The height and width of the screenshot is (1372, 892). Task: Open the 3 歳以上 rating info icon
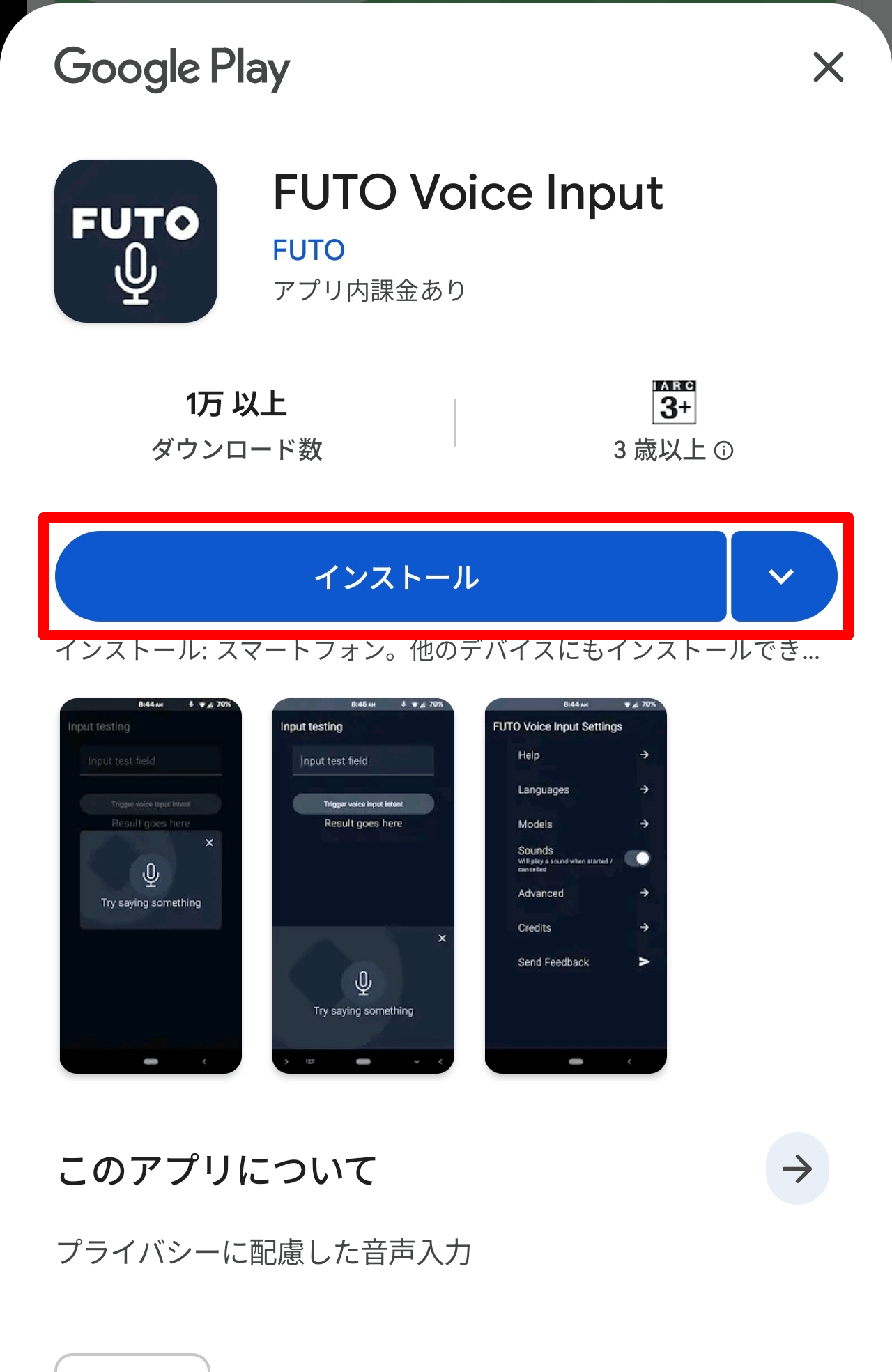coord(724,451)
